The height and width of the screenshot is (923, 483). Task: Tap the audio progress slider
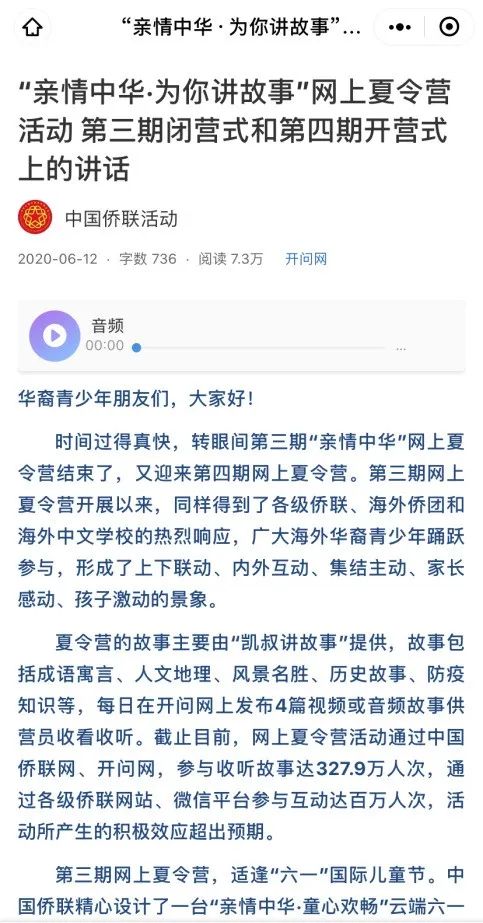pyautogui.click(x=261, y=348)
